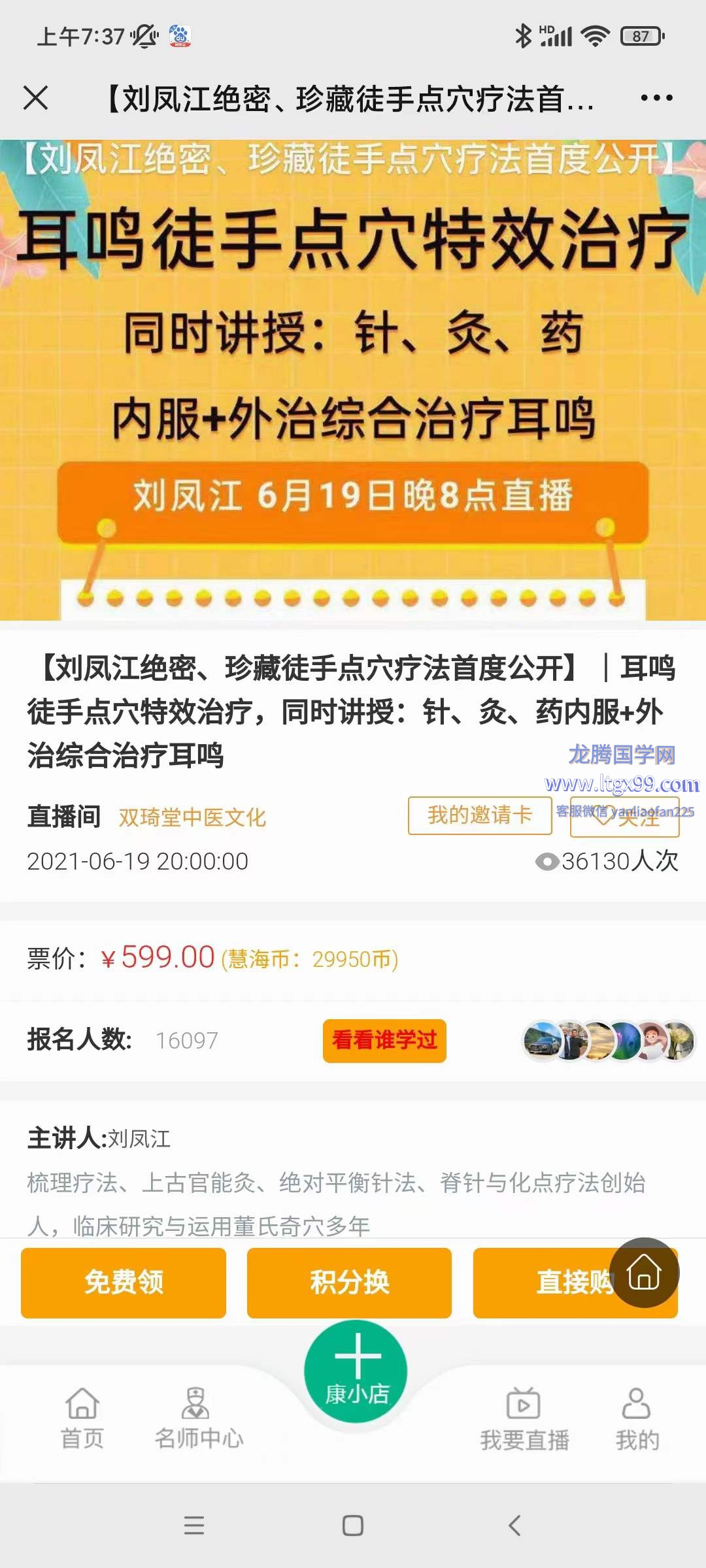Switch to the 首页 tab
The height and width of the screenshot is (1568, 706).
pos(82,1418)
